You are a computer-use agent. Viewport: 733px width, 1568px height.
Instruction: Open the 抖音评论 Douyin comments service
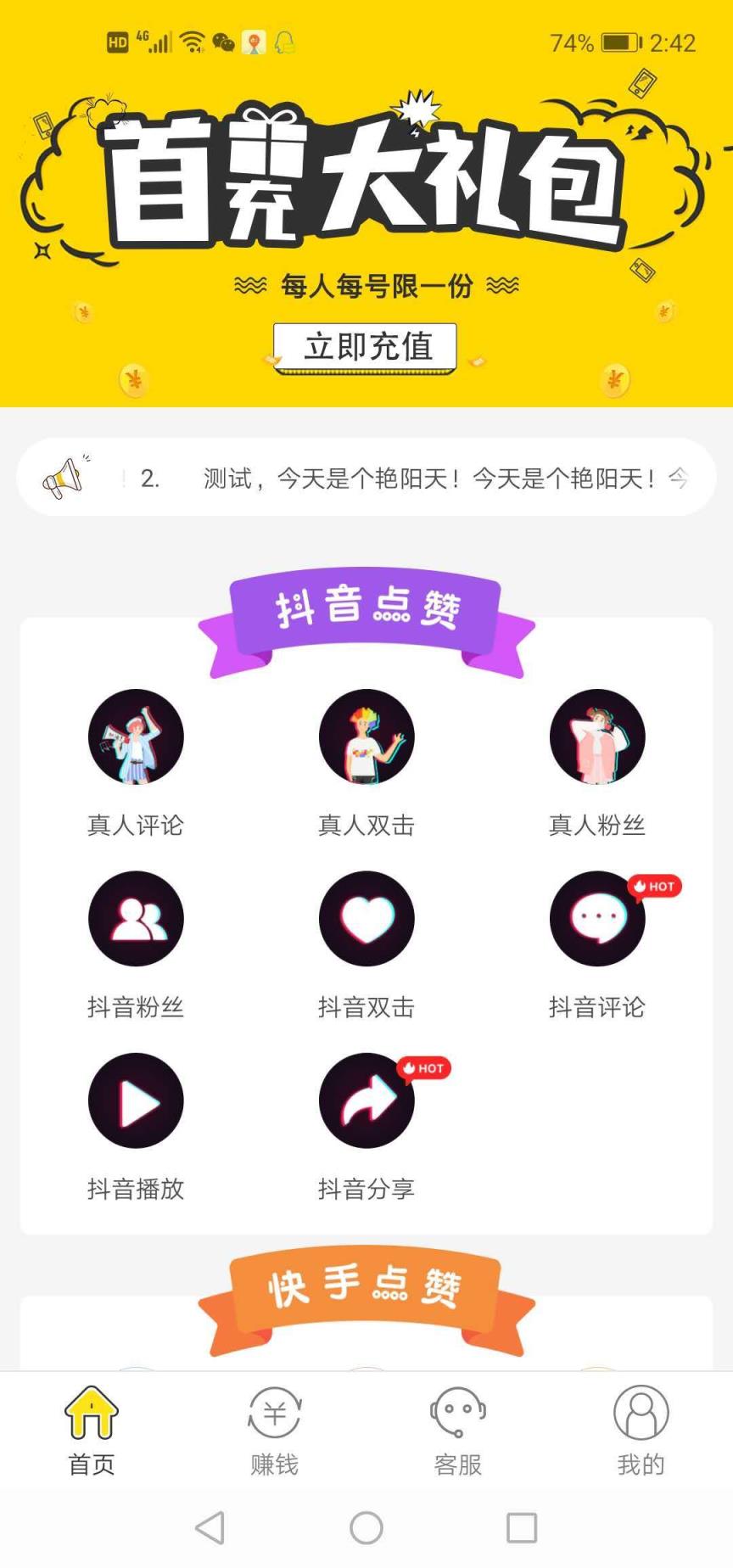(x=597, y=918)
